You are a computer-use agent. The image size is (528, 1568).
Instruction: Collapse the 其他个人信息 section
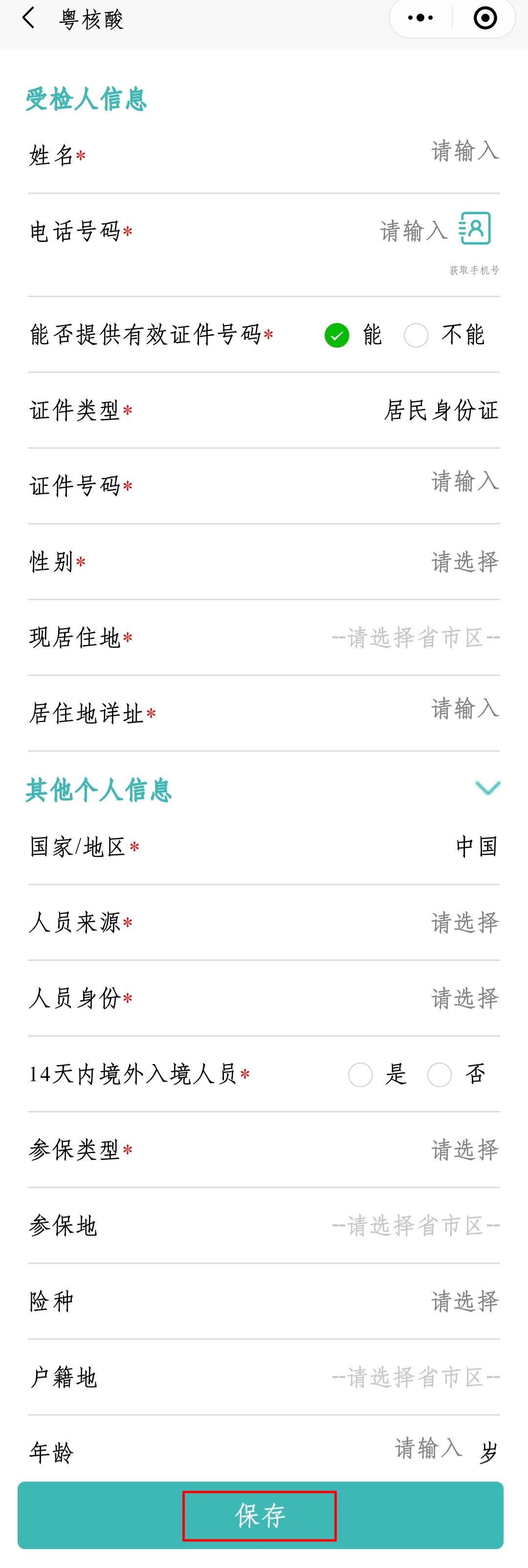click(x=487, y=788)
